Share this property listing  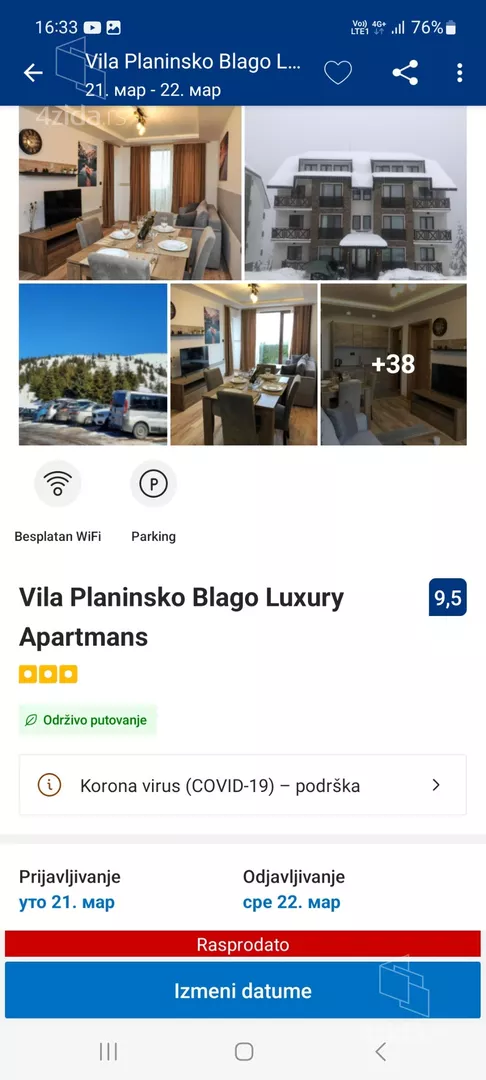tap(405, 72)
